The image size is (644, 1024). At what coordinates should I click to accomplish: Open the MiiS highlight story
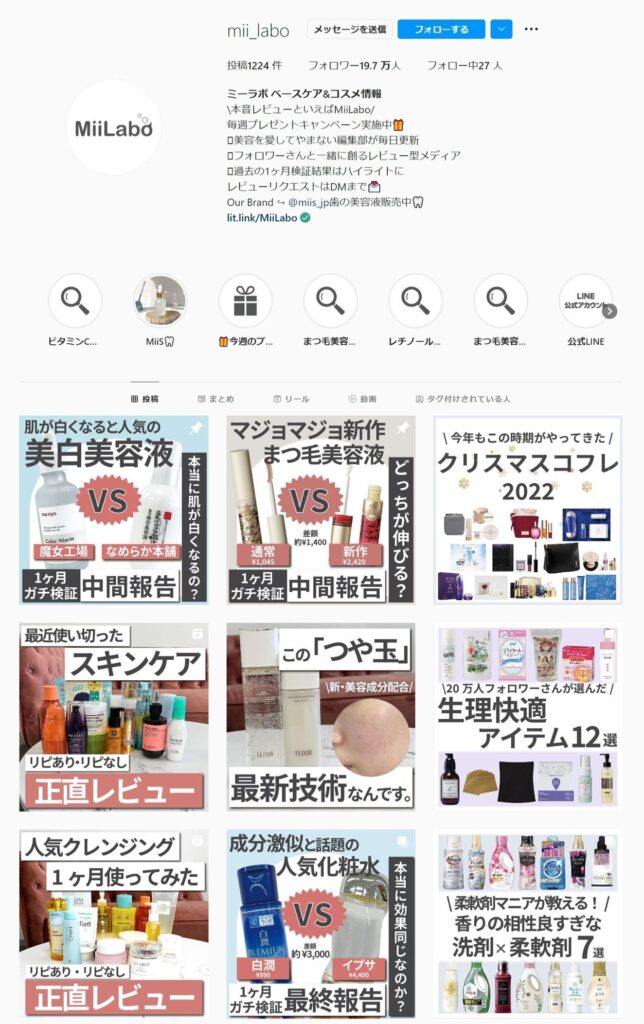coord(160,301)
